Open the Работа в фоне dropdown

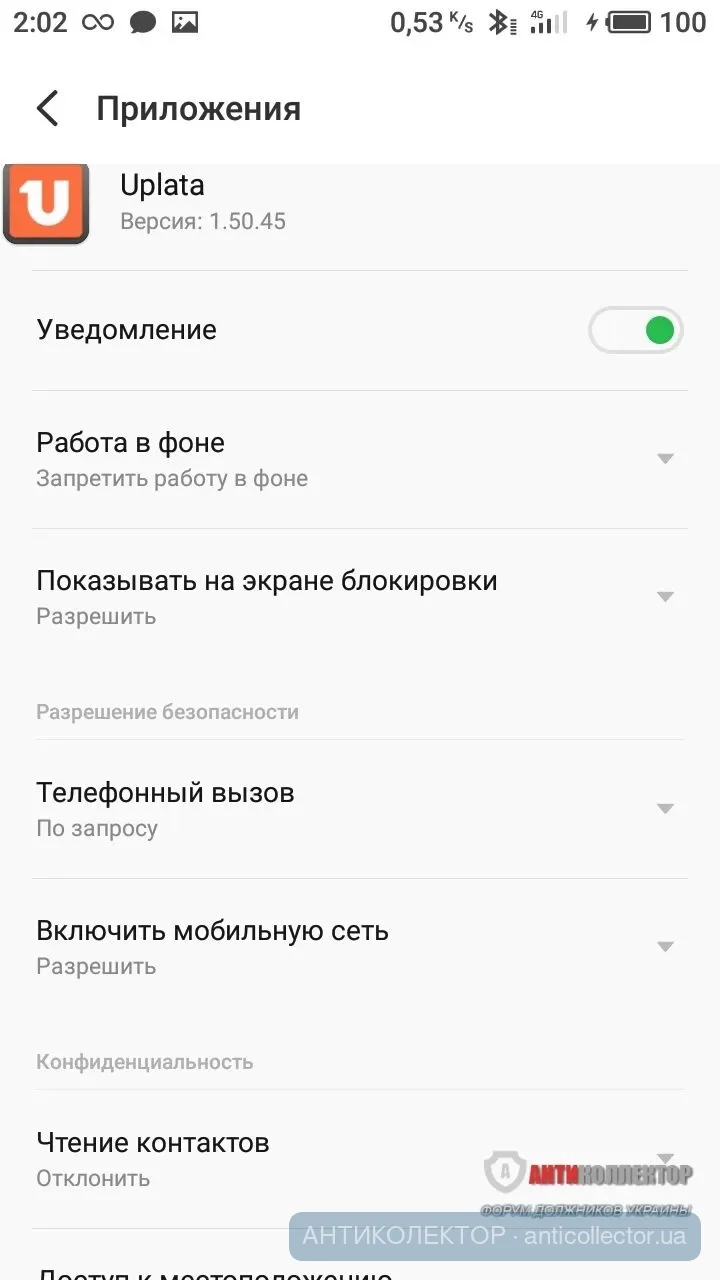360,459
